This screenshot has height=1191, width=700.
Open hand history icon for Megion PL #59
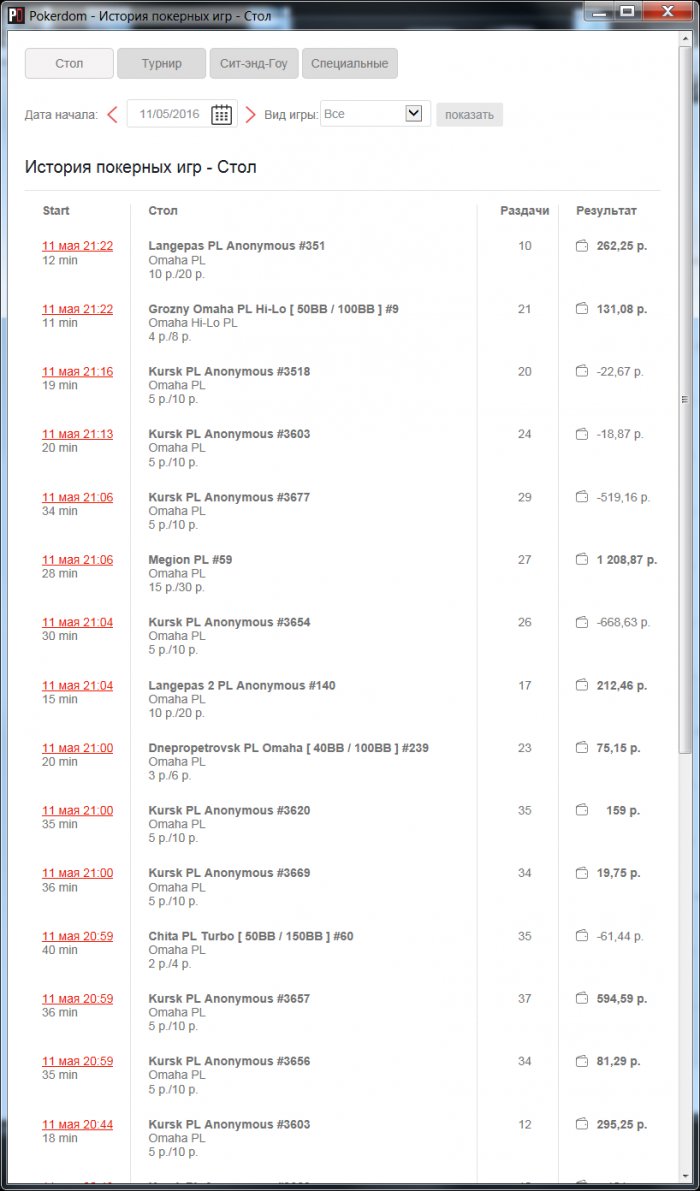(582, 560)
